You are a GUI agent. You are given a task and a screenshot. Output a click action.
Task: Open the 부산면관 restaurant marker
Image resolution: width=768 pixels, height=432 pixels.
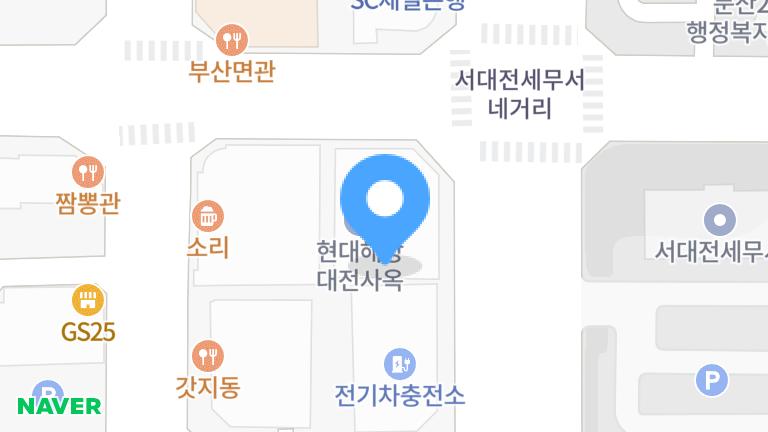232,40
